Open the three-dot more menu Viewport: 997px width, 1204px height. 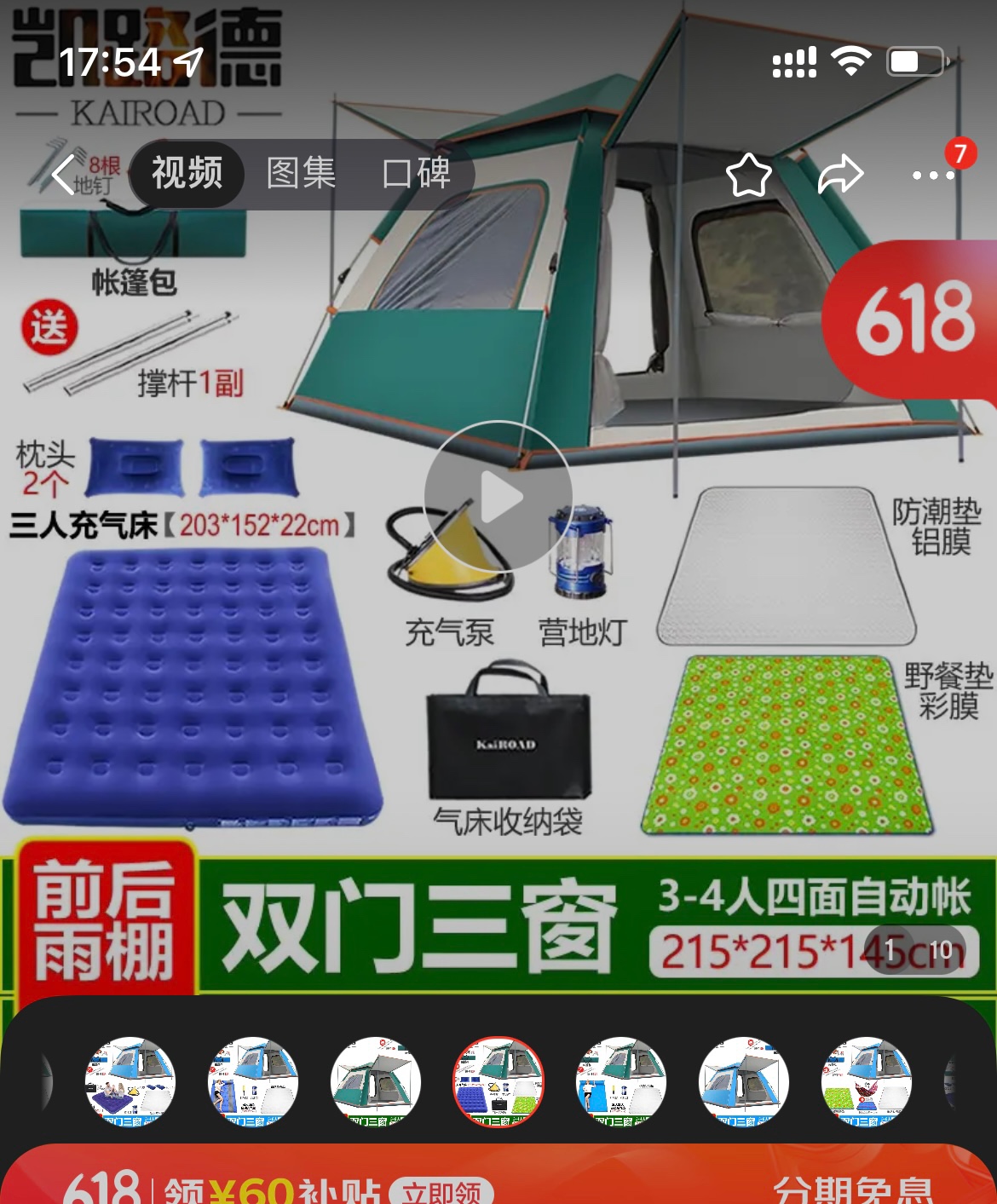pos(933,176)
